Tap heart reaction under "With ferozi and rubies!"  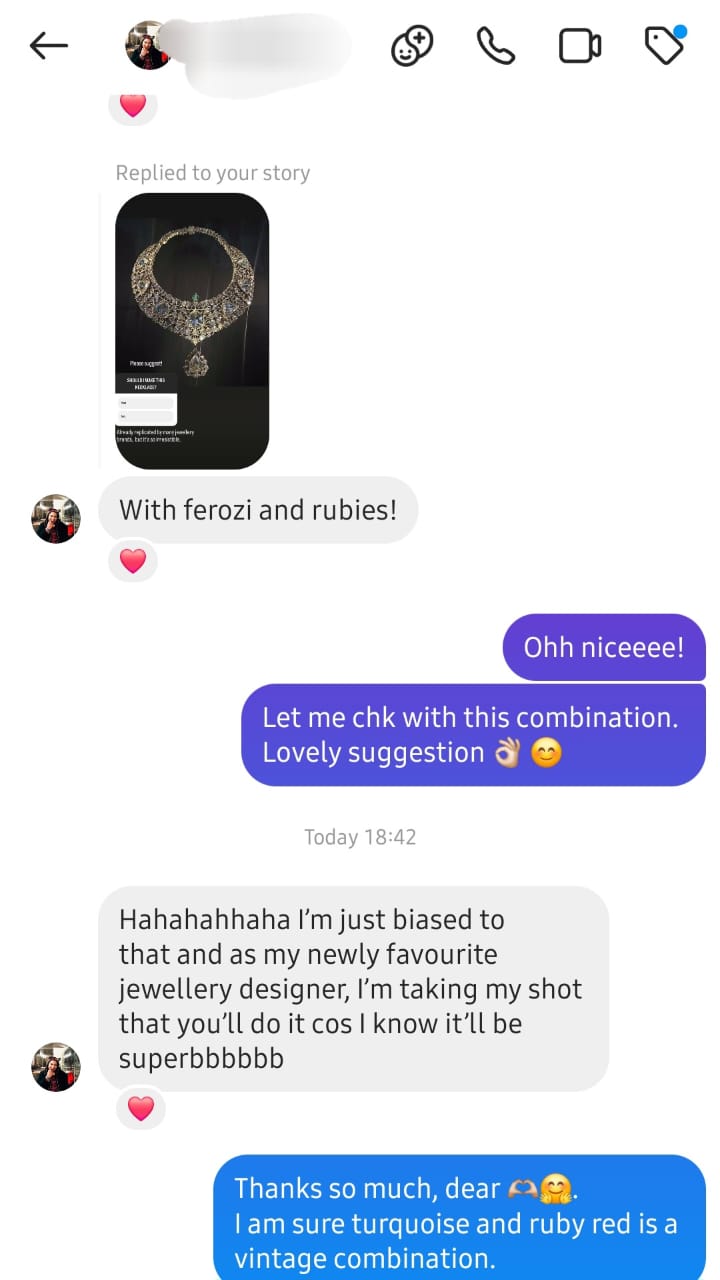click(x=133, y=561)
